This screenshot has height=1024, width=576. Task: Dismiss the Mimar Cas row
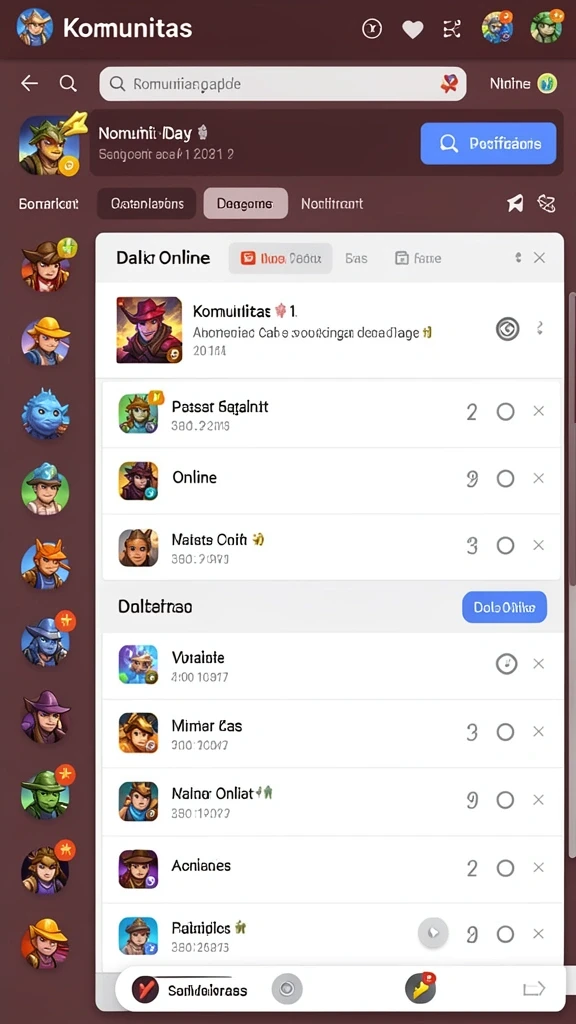(x=539, y=731)
